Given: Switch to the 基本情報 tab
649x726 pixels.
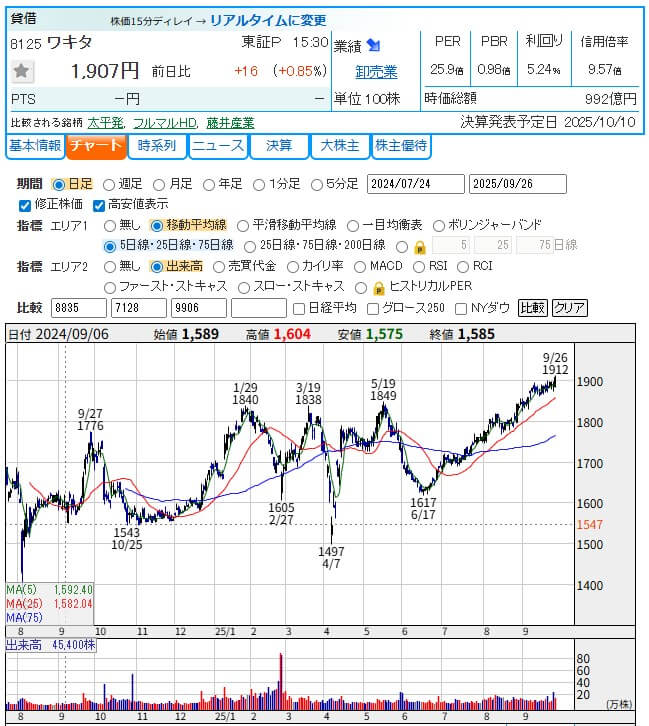Looking at the screenshot, I should (x=35, y=146).
